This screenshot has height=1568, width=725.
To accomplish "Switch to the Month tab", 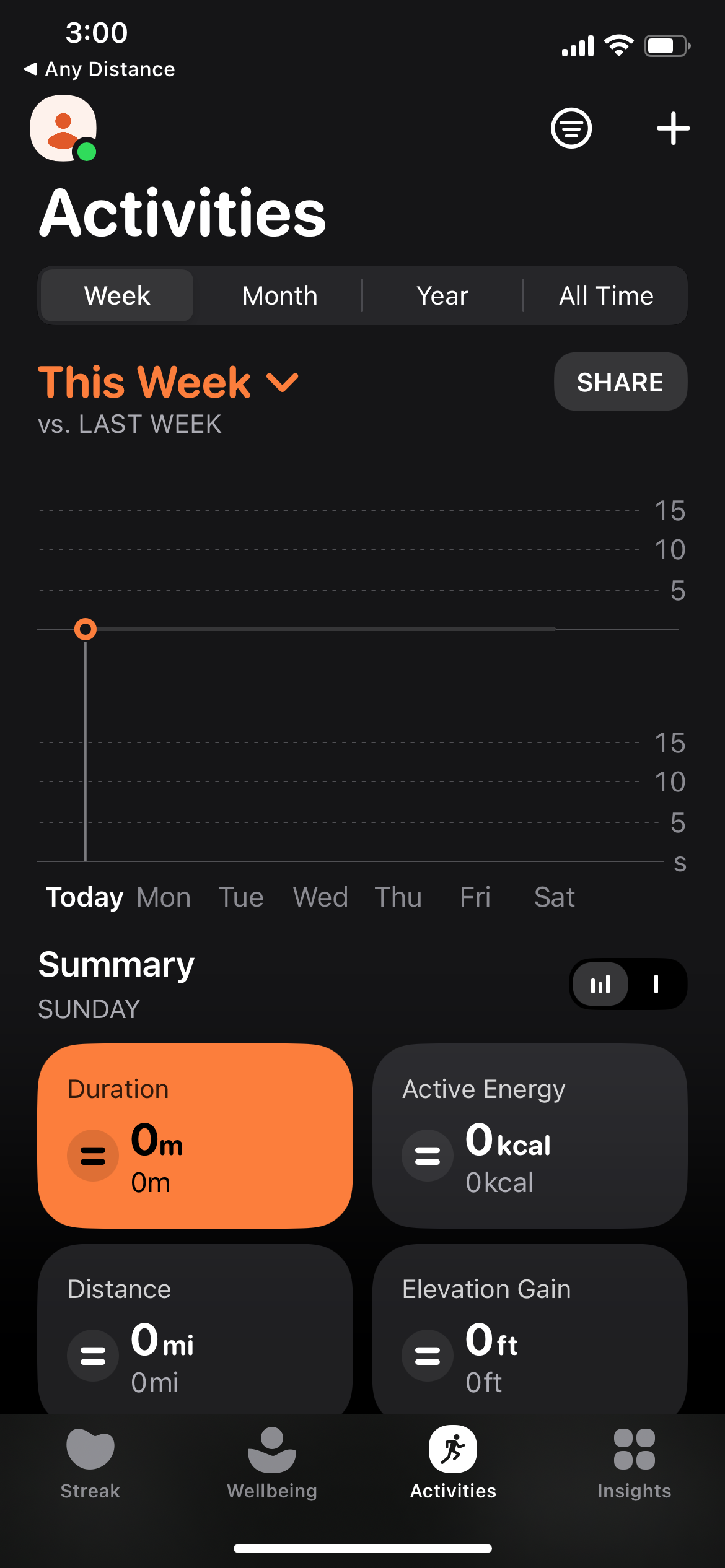I will coord(279,295).
